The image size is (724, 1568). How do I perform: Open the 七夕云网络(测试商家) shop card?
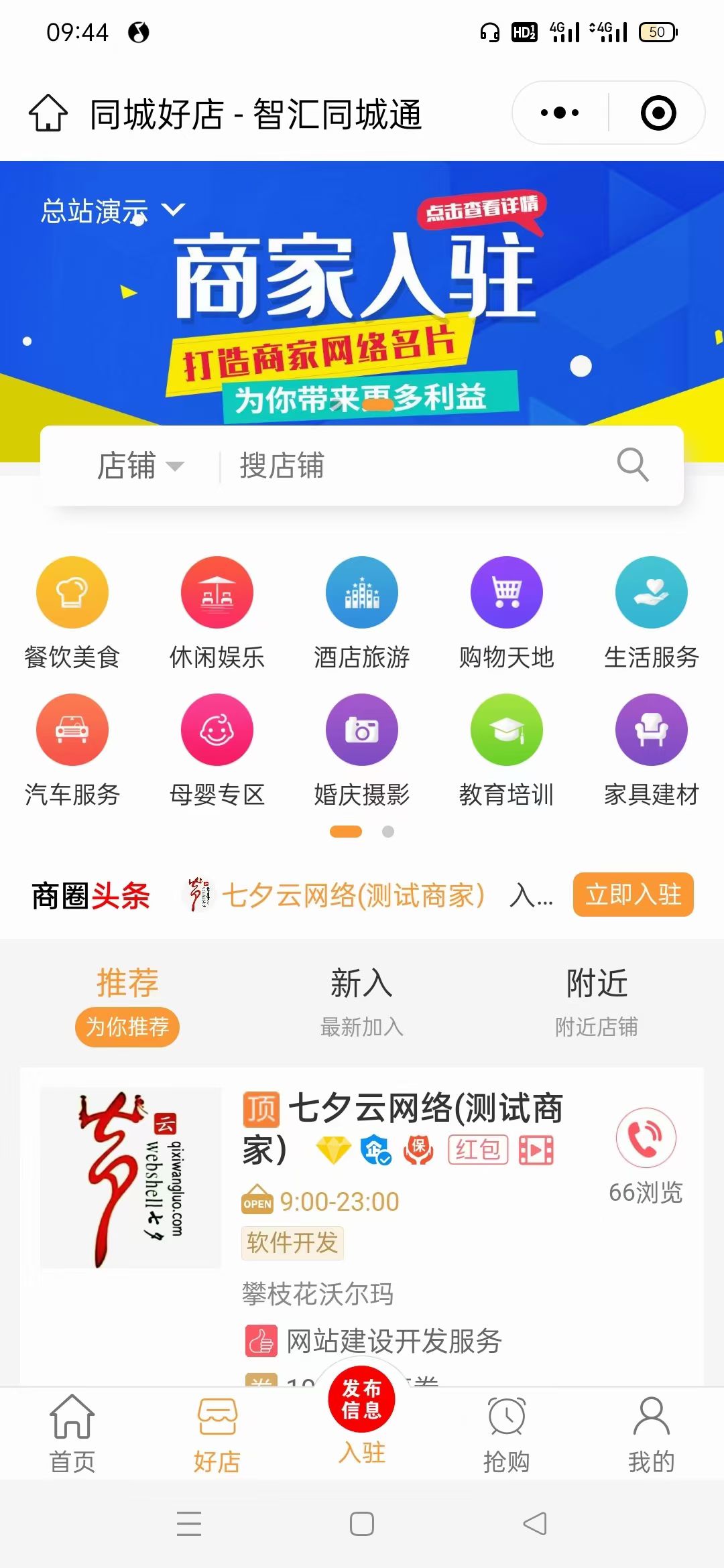[x=402, y=1109]
